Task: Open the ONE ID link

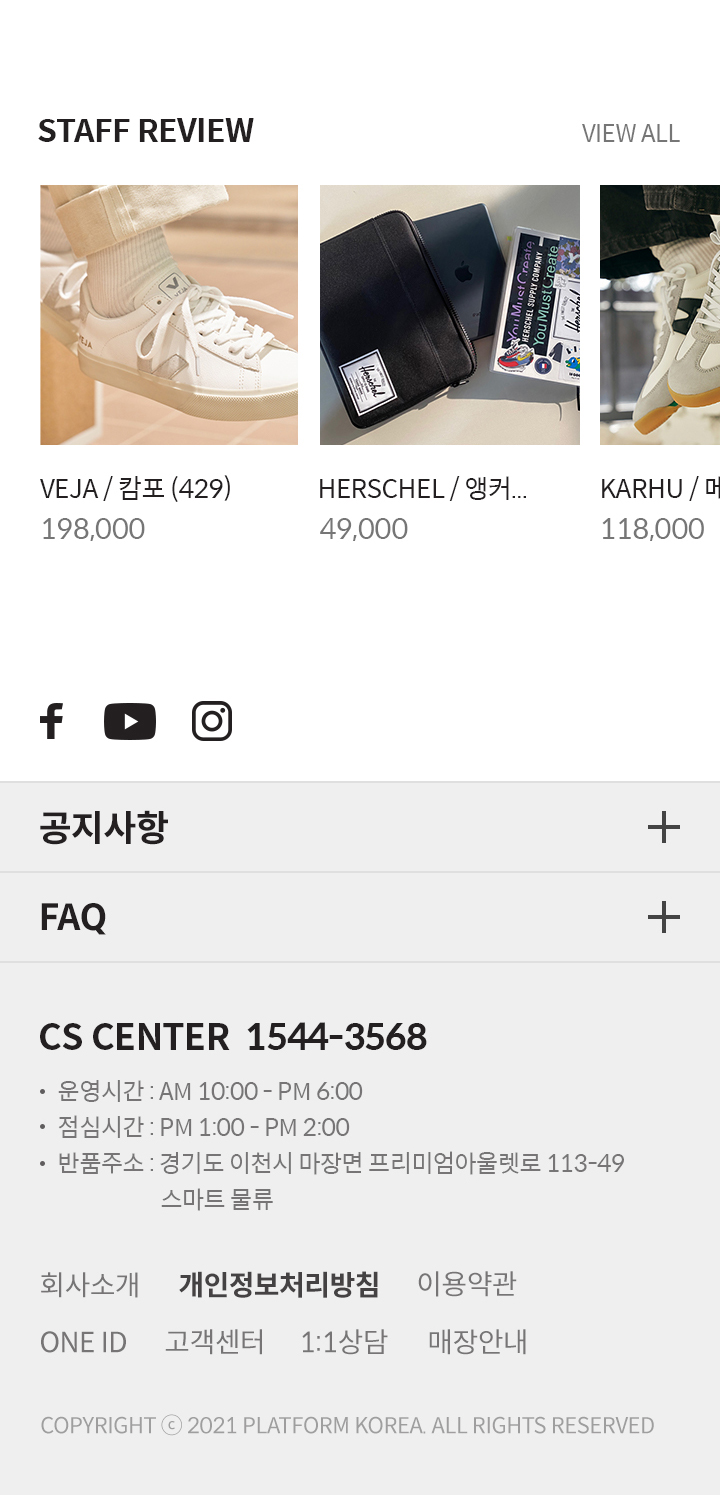Action: [84, 1342]
